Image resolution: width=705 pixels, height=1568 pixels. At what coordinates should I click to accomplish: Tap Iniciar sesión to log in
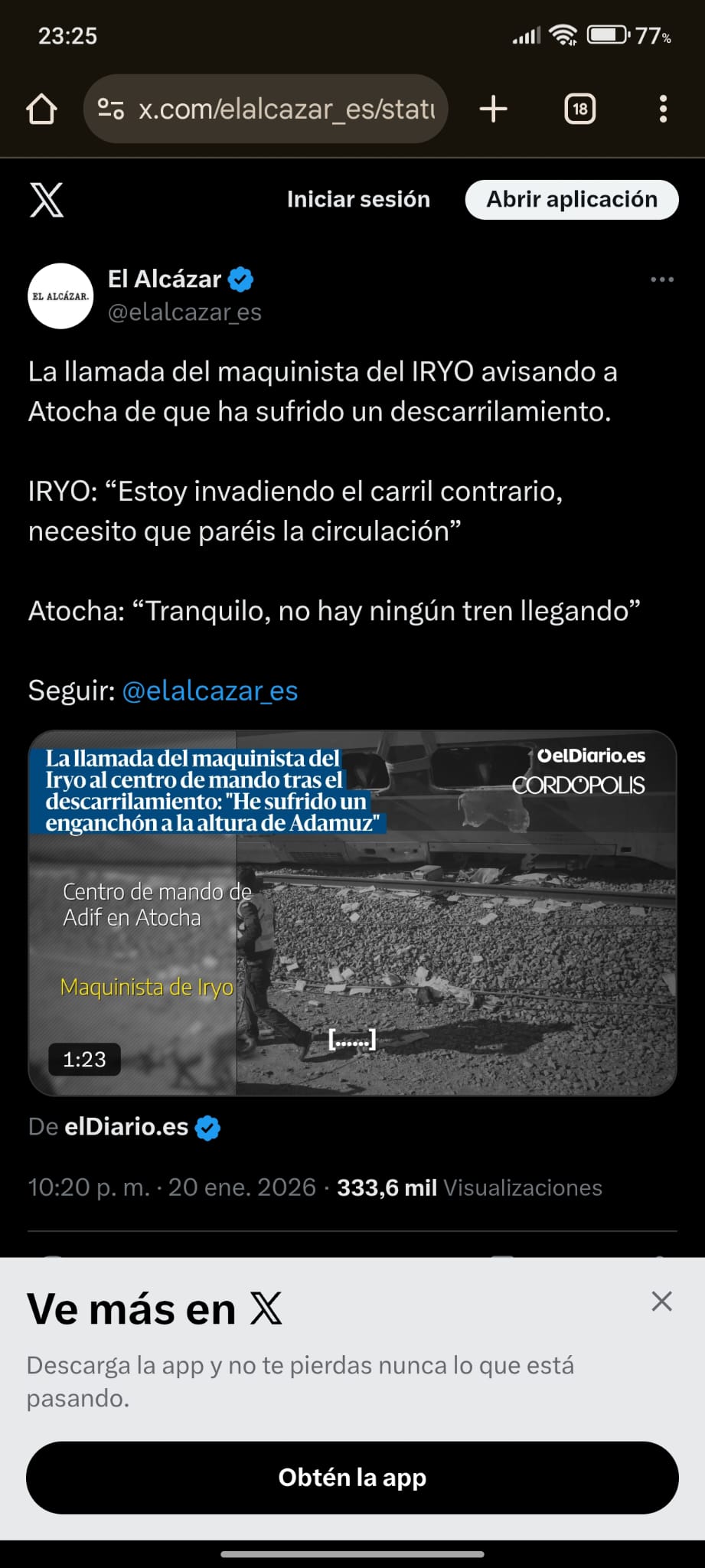tap(358, 200)
